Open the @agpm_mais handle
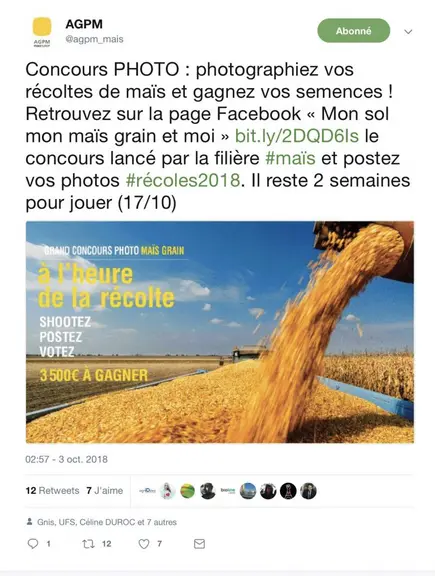 pyautogui.click(x=94, y=39)
